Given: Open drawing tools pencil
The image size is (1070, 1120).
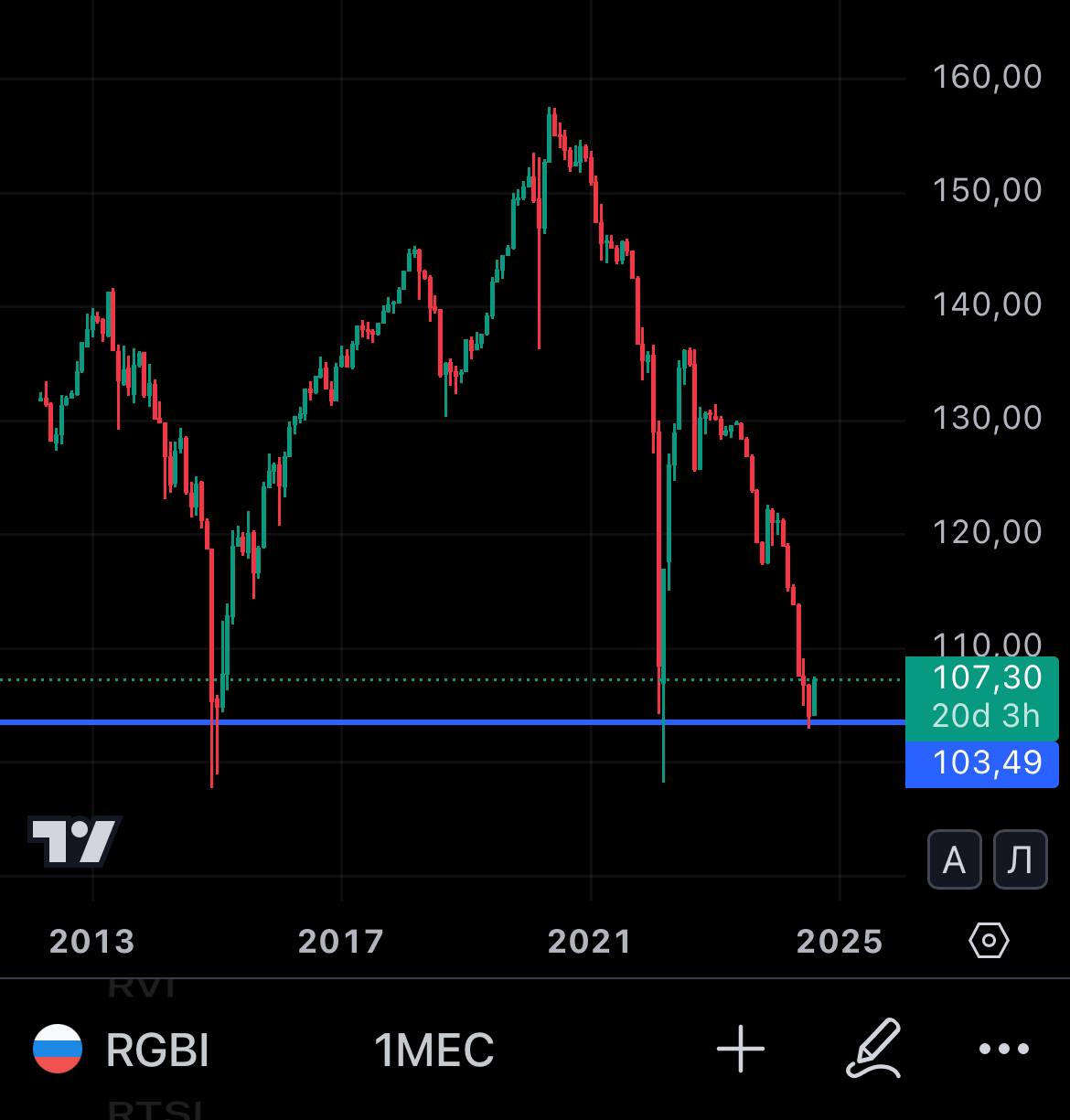Looking at the screenshot, I should click(872, 1049).
